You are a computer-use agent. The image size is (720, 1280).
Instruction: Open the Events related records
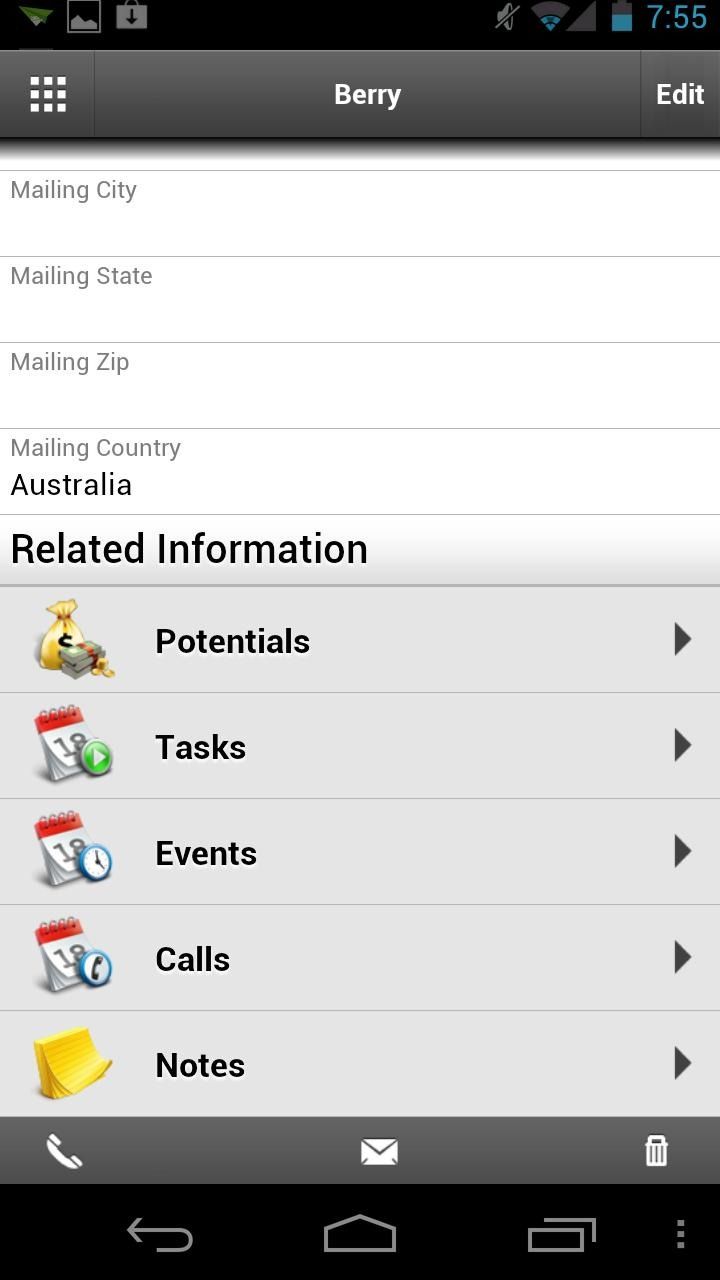coord(683,852)
